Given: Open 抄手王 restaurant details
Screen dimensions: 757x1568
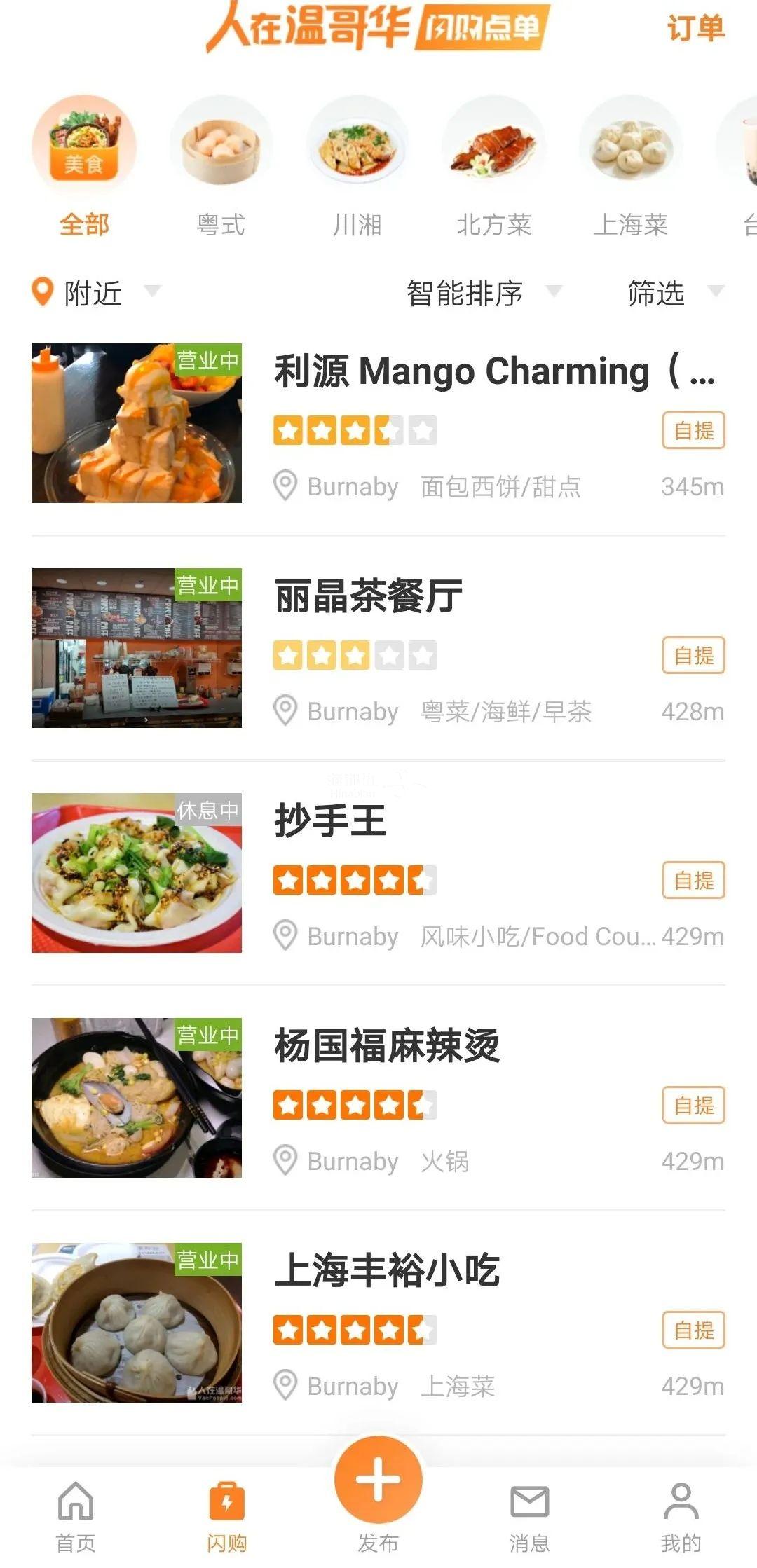Looking at the screenshot, I should 330,821.
